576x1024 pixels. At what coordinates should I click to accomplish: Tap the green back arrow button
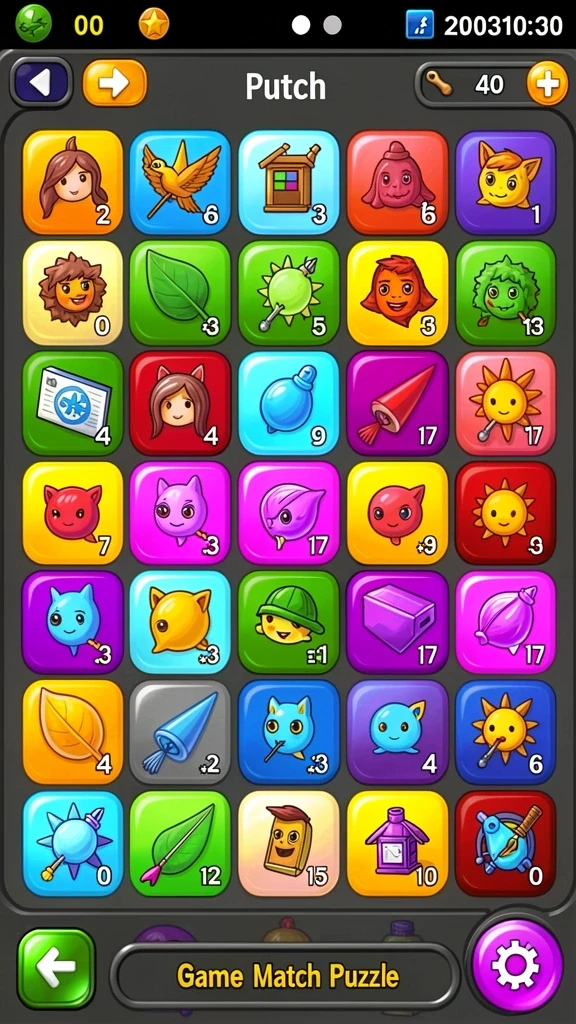point(56,968)
